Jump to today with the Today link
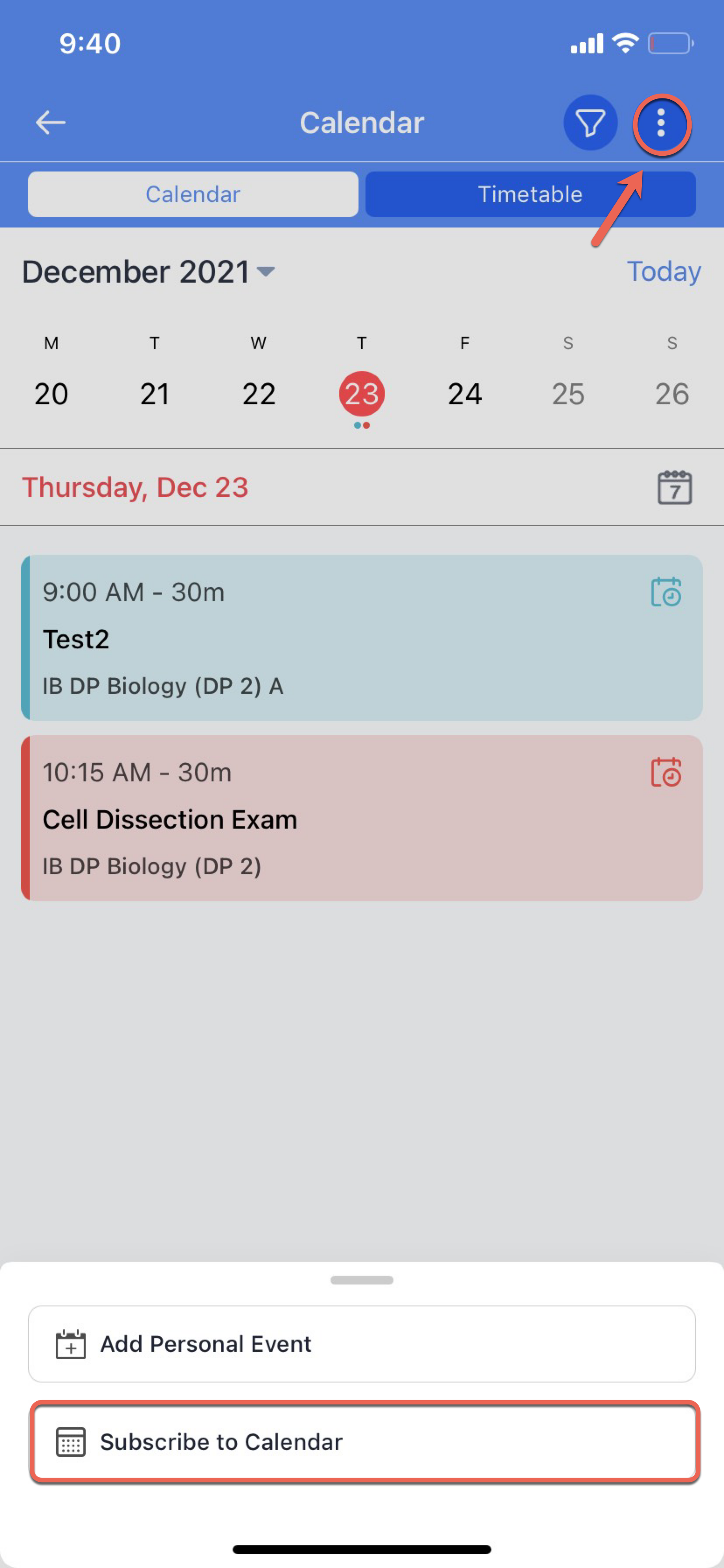The image size is (724, 1568). click(663, 272)
